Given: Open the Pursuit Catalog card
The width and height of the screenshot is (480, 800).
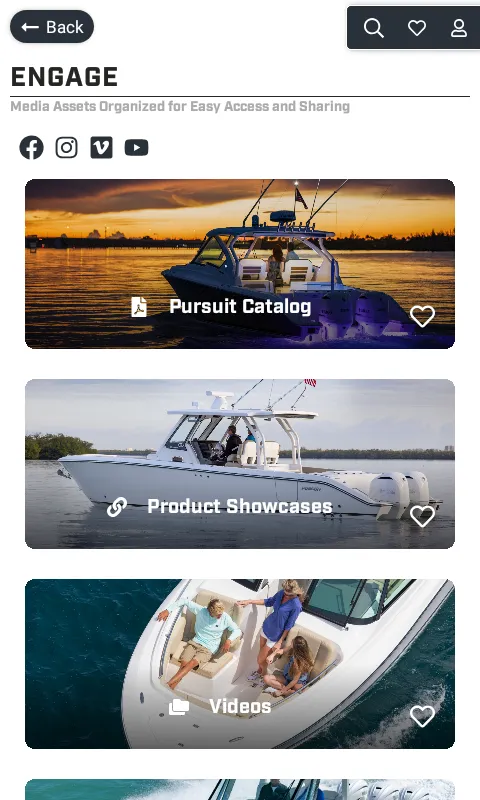Looking at the screenshot, I should tap(240, 264).
